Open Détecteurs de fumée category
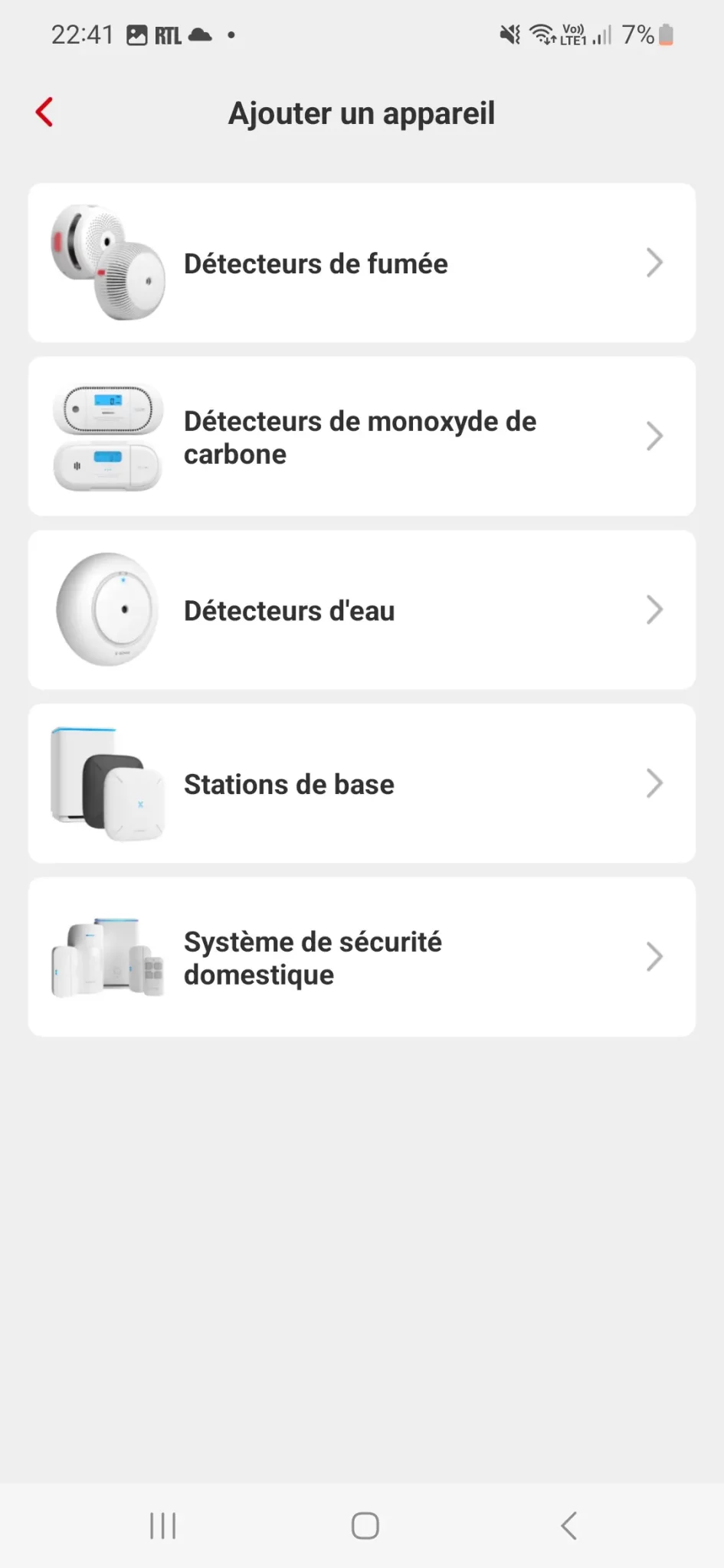This screenshot has height=1568, width=724. click(x=362, y=263)
